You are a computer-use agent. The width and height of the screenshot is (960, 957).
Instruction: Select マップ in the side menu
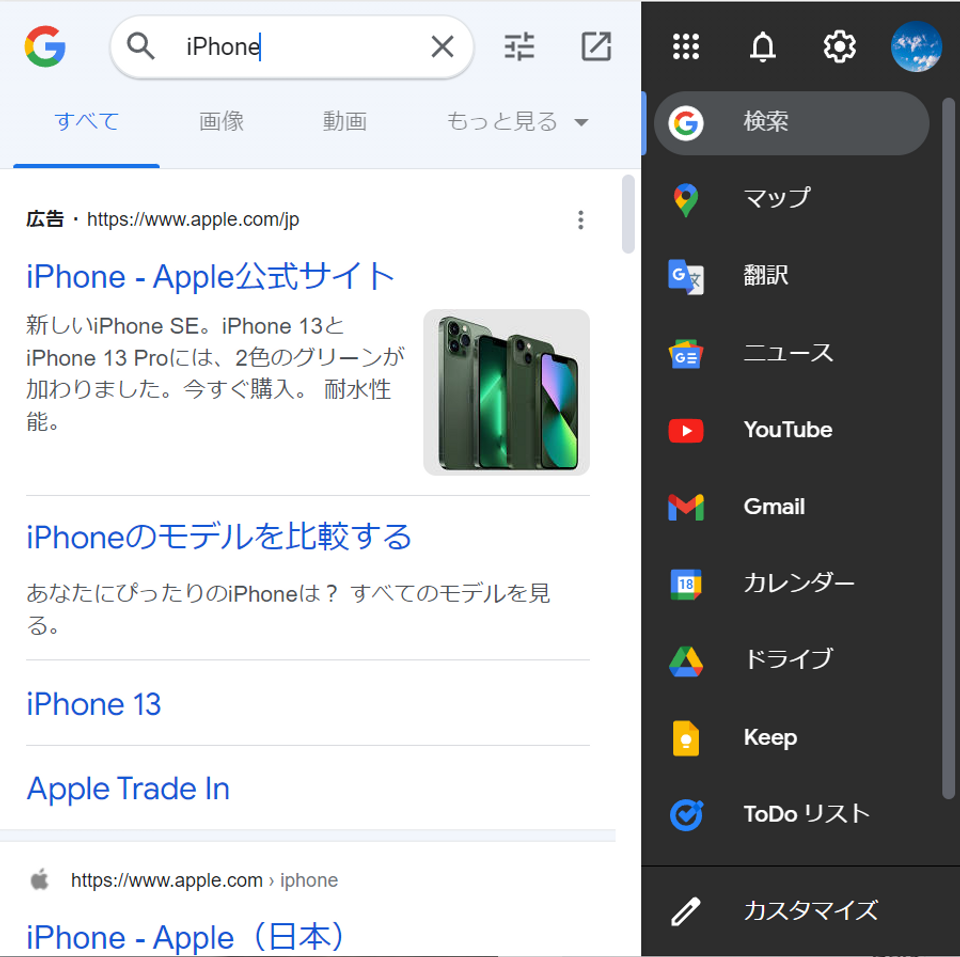coord(776,198)
